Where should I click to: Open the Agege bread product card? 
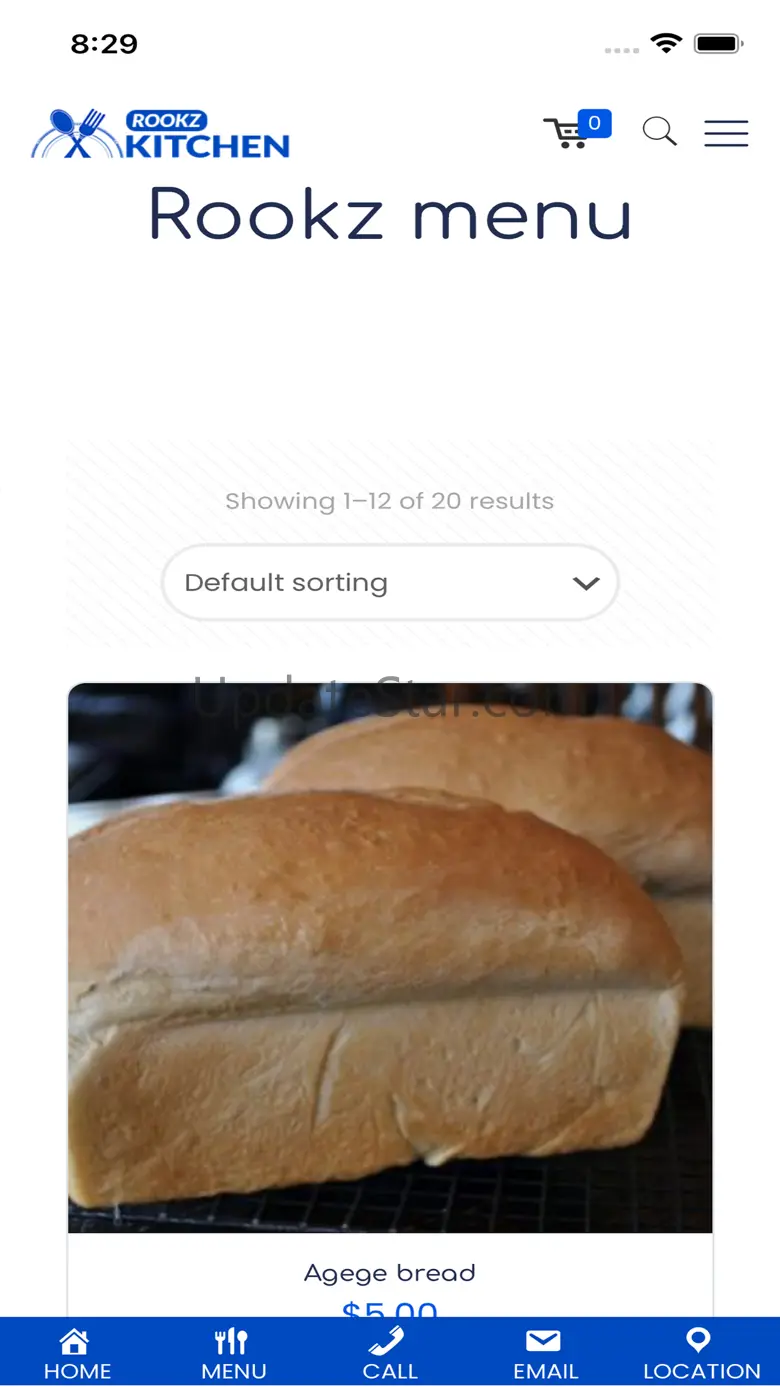point(390,957)
